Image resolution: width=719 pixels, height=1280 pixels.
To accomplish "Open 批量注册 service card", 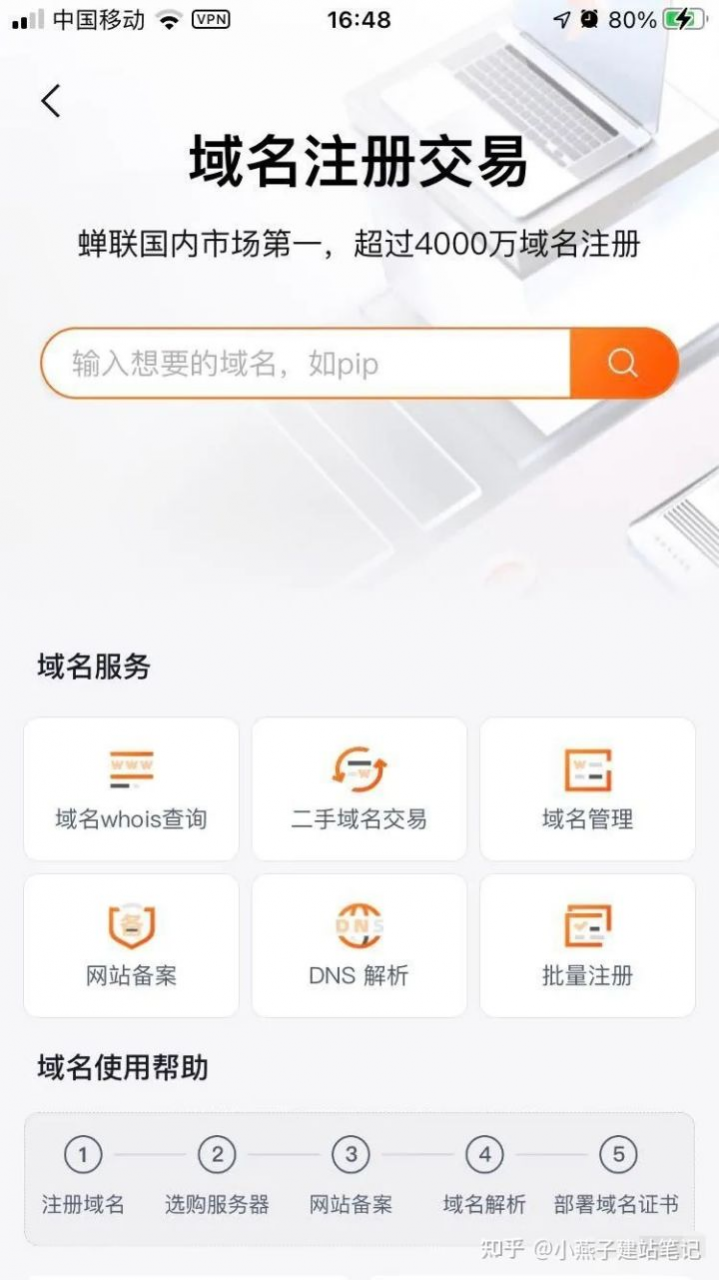I will pyautogui.click(x=587, y=946).
